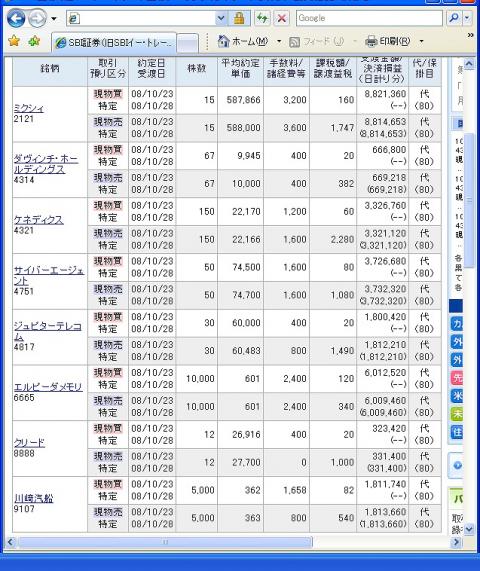The image size is (480, 571).
Task: Open the ダヴィンチ・ホールディングス stock link
Action: click(x=46, y=164)
